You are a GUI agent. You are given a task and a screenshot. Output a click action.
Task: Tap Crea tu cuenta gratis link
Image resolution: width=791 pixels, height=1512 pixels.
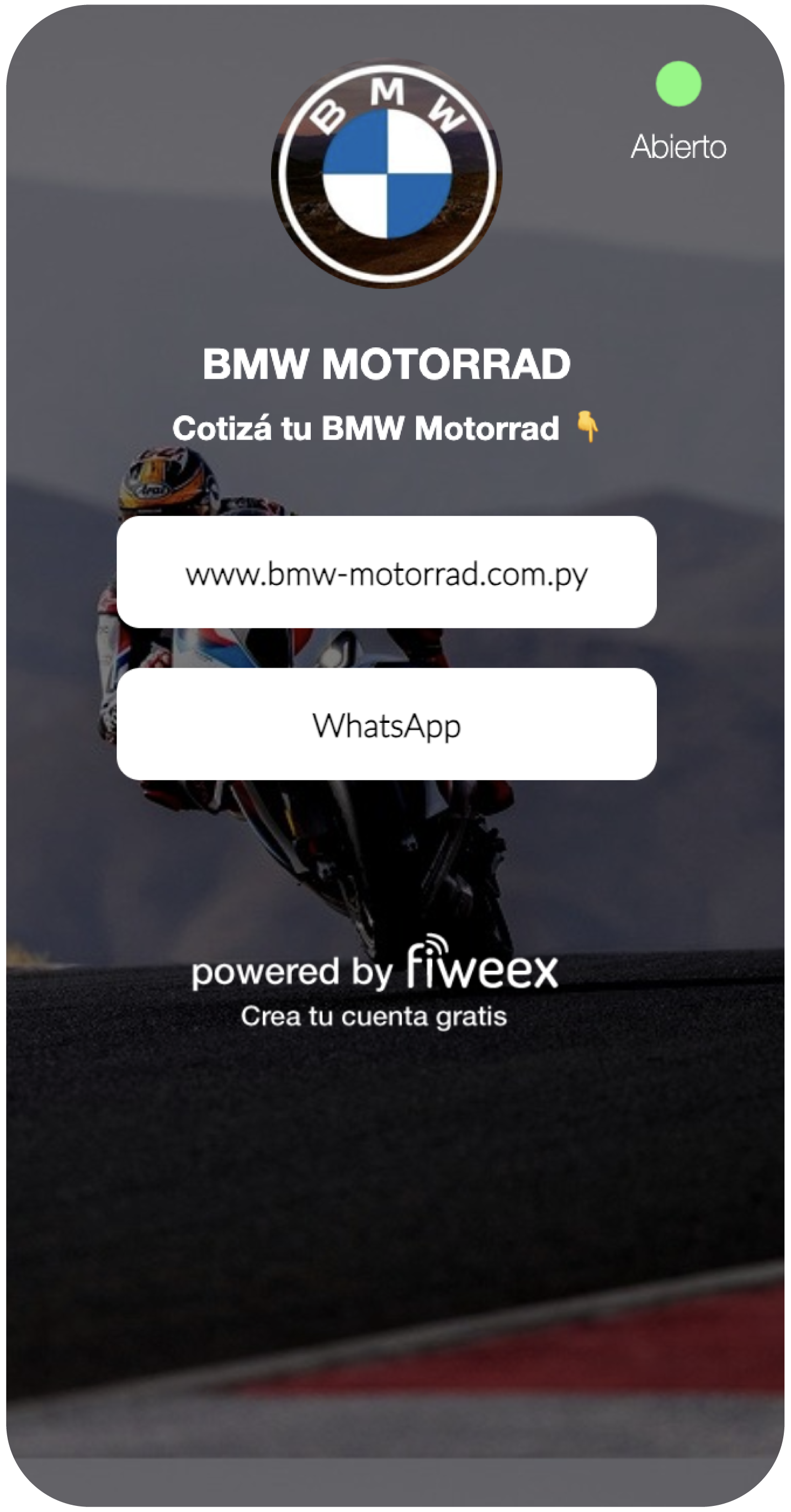click(x=374, y=1017)
